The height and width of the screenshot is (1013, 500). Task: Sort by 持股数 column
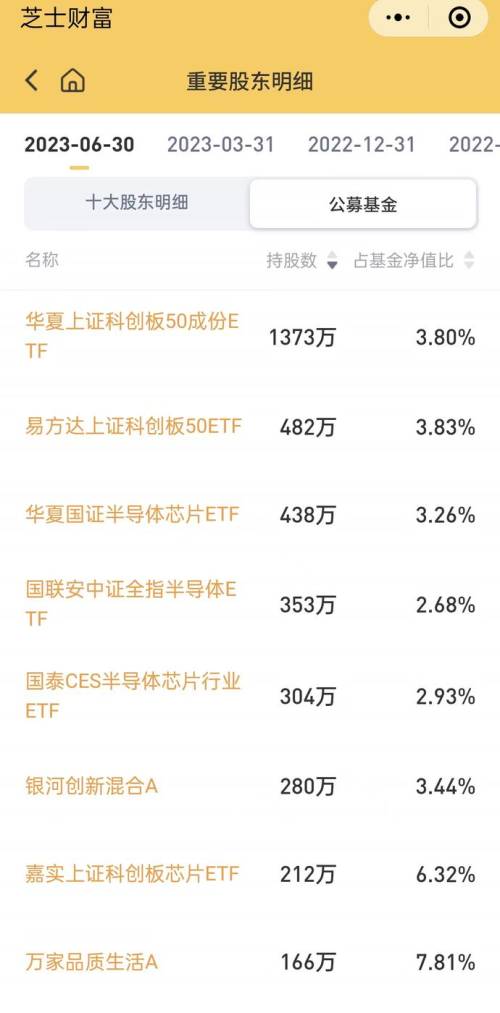click(x=302, y=260)
